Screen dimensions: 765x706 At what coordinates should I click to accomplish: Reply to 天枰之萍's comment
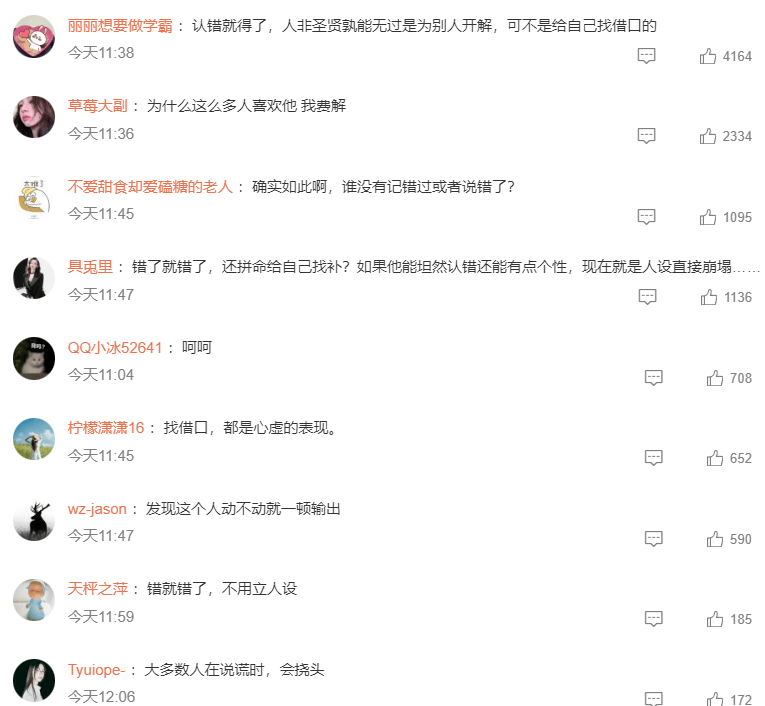pos(653,619)
